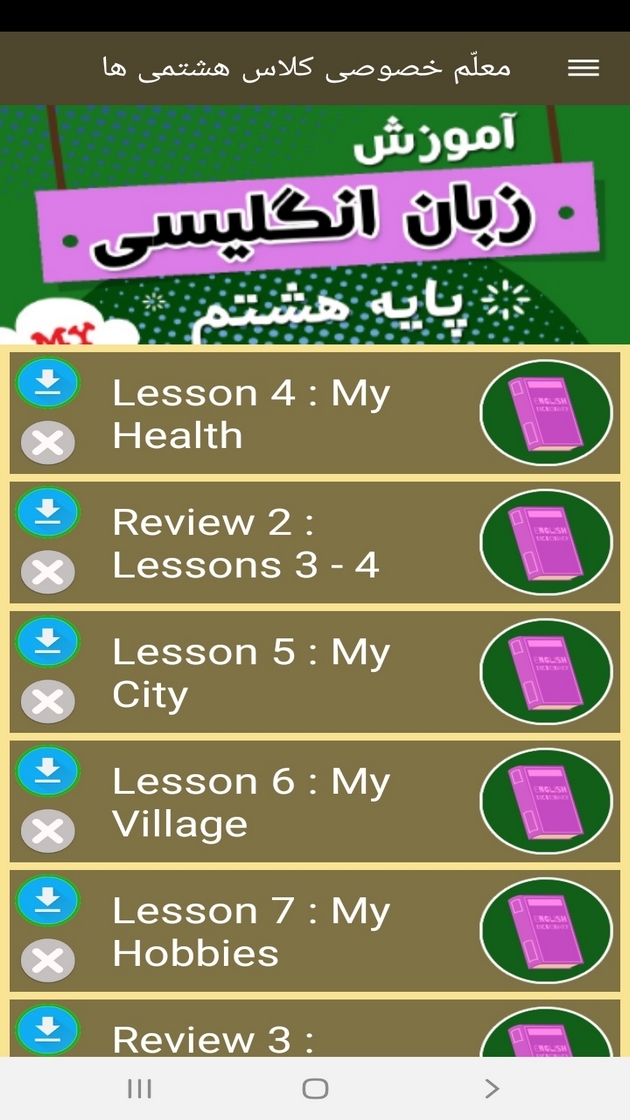Delete the Lesson 6 download
Viewport: 630px width, 1120px height.
pyautogui.click(x=47, y=831)
